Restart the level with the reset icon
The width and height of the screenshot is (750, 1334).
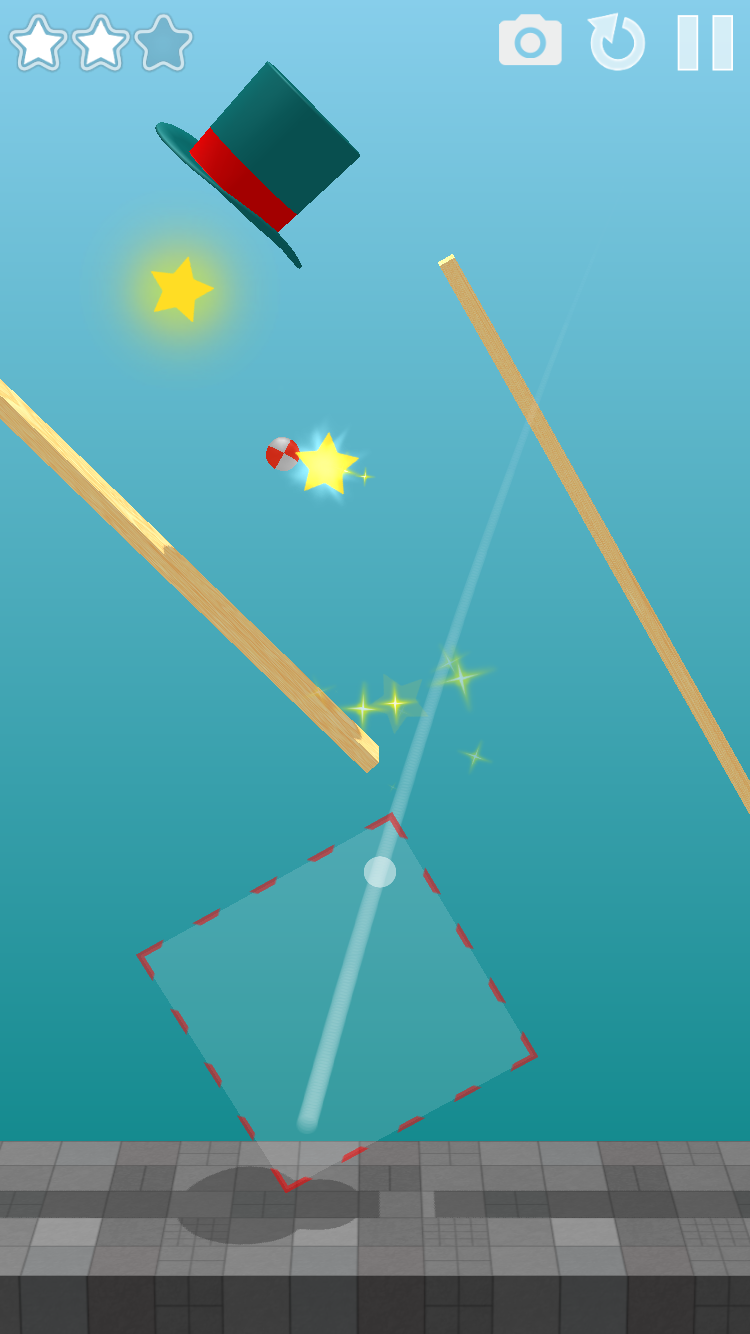616,43
